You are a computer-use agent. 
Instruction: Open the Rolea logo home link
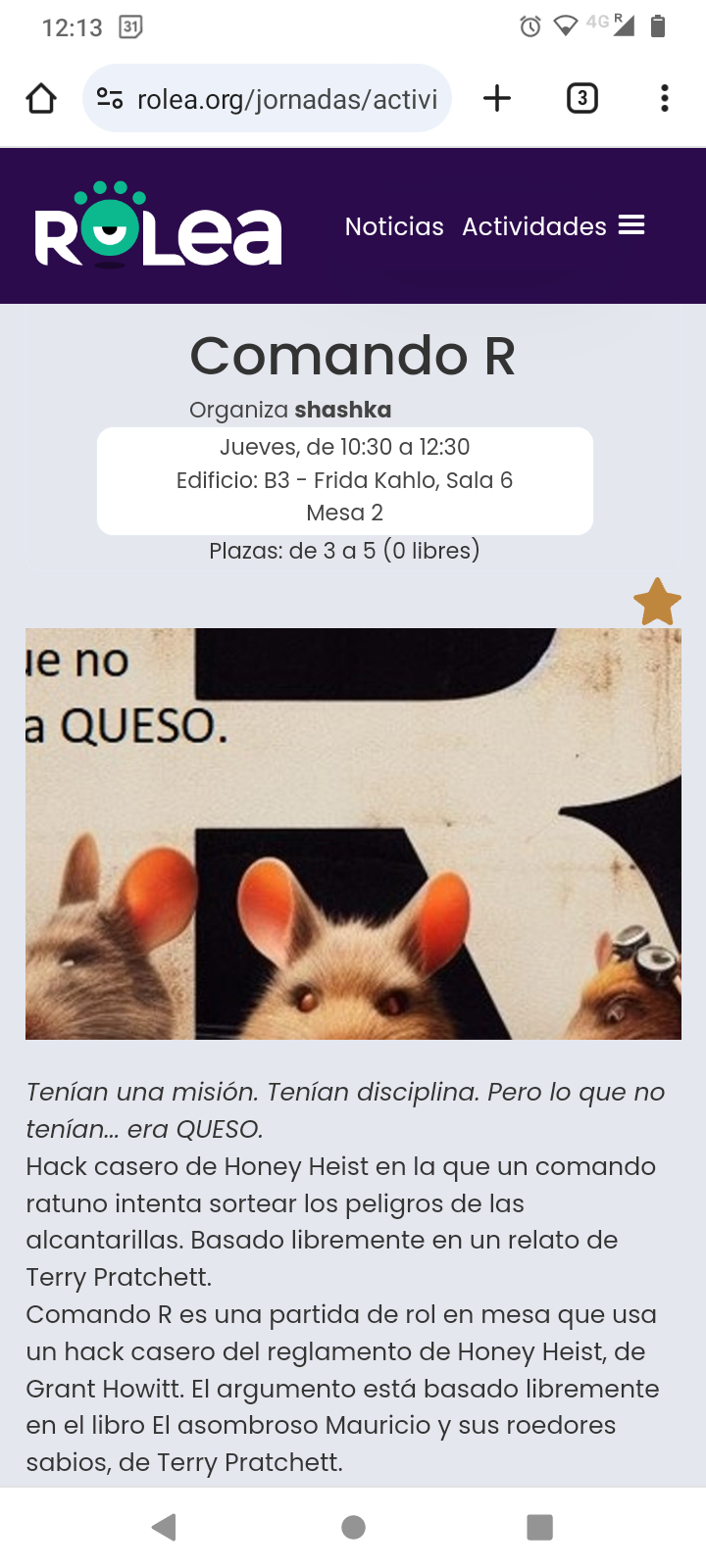tap(159, 226)
